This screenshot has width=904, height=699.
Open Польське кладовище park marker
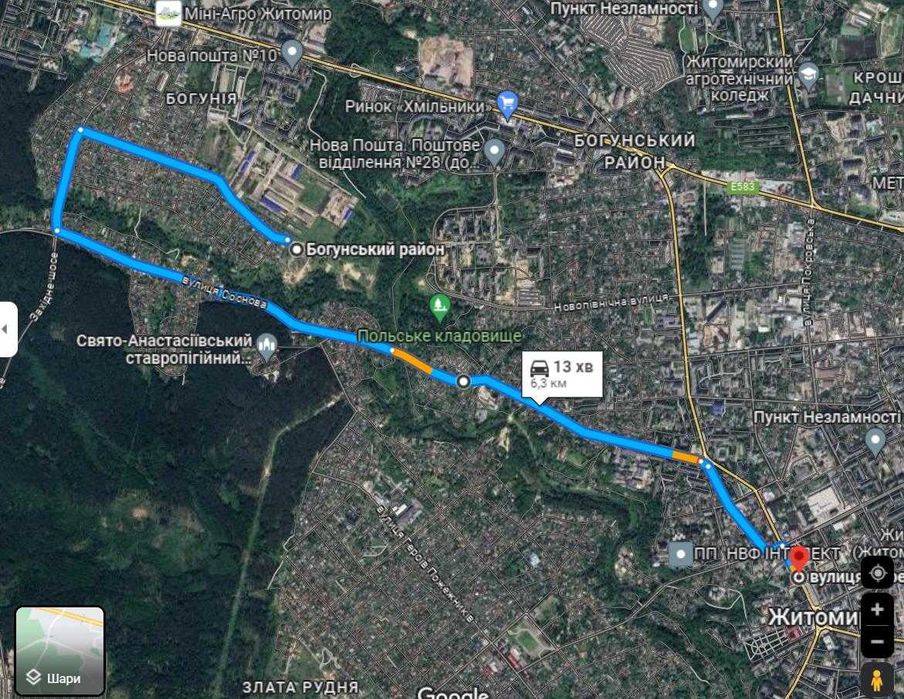click(440, 306)
